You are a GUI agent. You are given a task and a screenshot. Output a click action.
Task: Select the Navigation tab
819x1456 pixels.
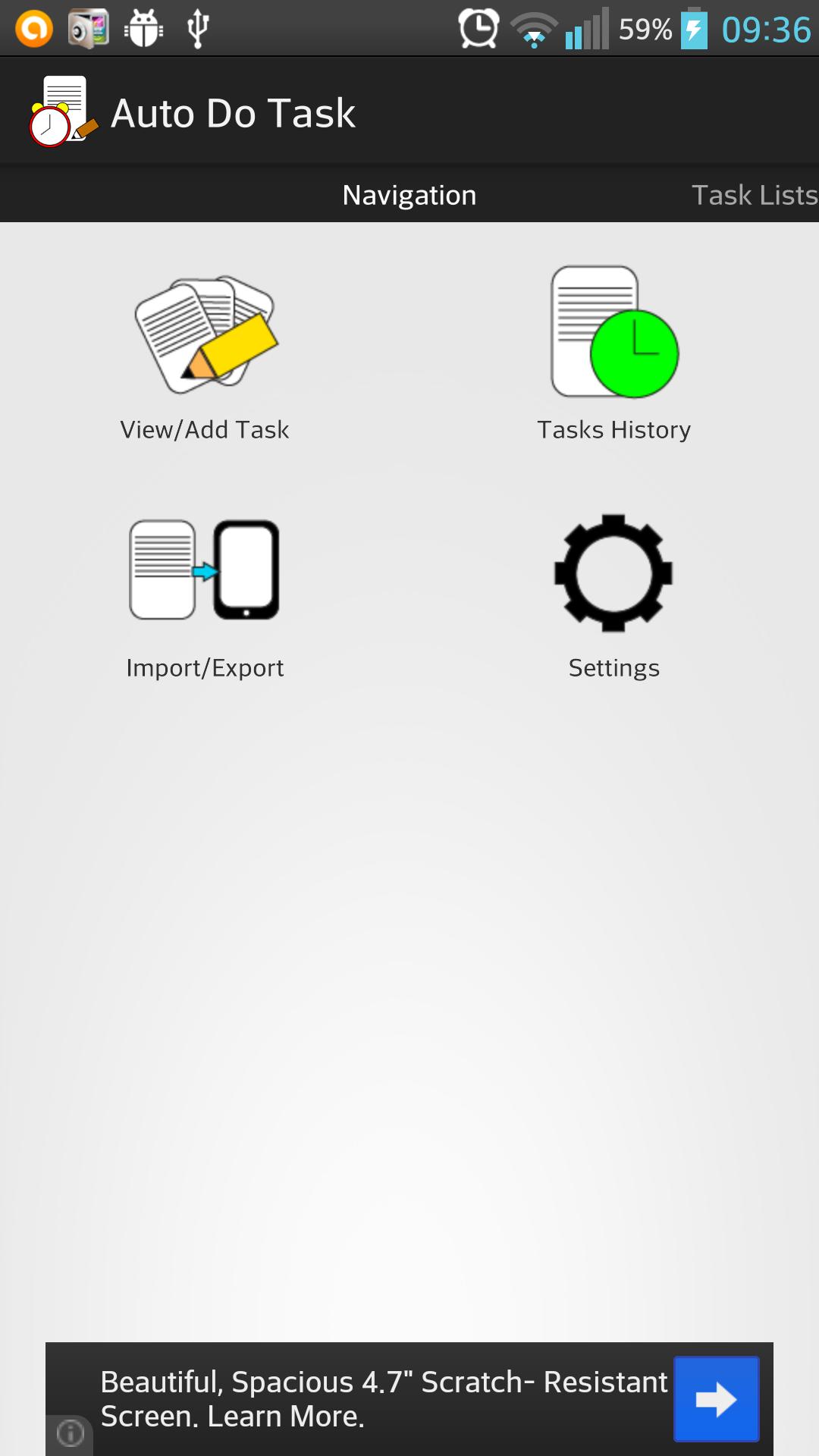(409, 195)
